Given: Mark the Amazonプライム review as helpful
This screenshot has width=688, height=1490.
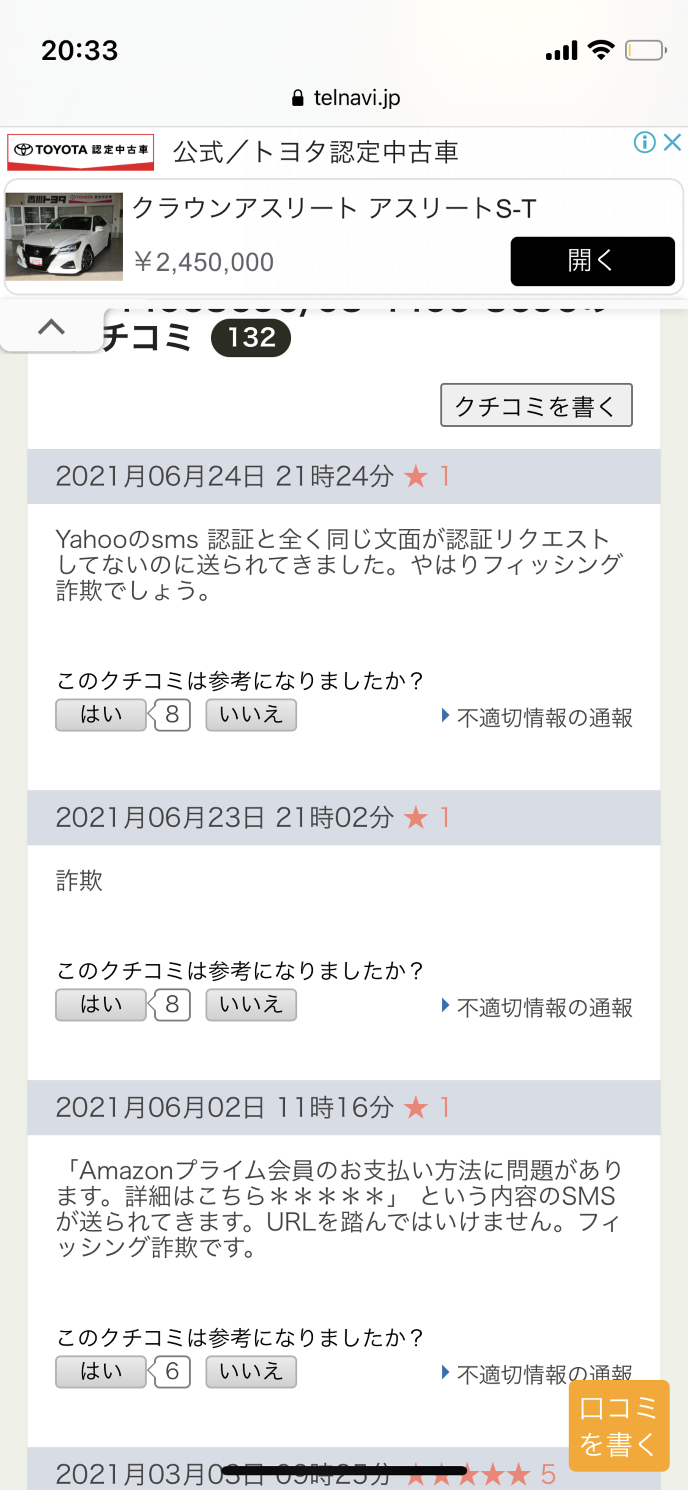Looking at the screenshot, I should [101, 1372].
